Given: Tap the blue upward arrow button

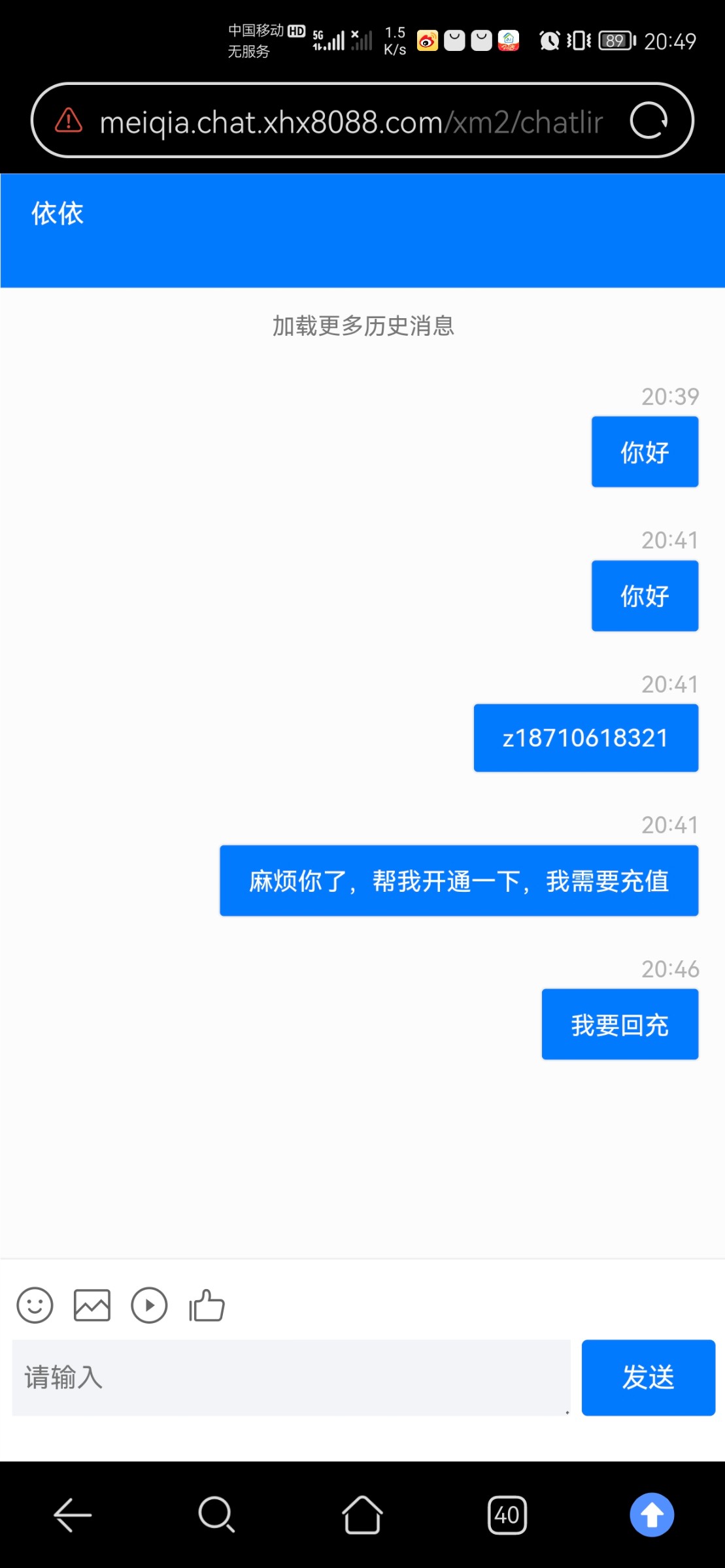Looking at the screenshot, I should coord(652,1515).
